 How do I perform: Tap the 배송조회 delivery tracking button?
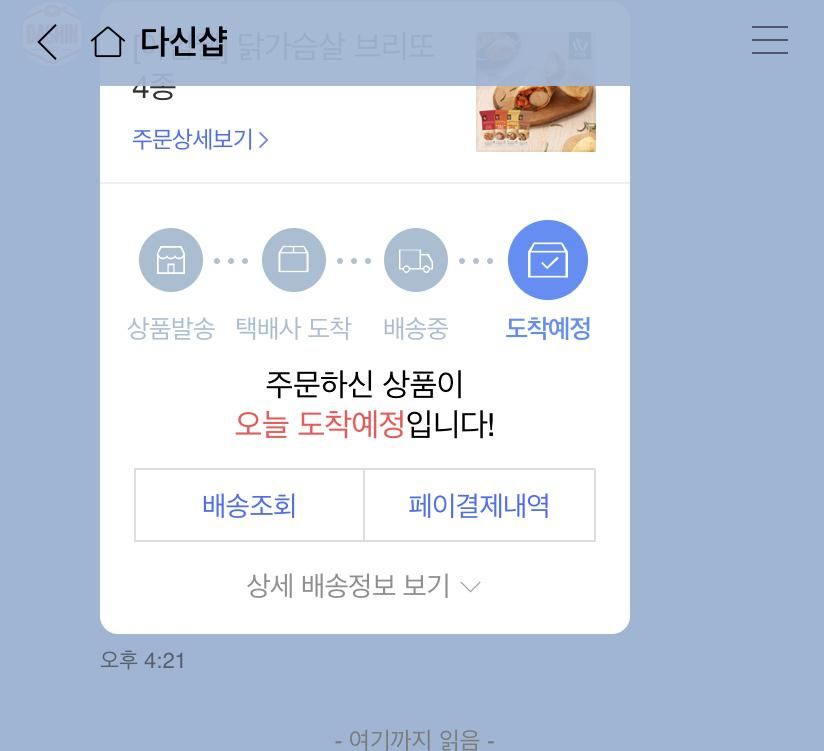(x=249, y=505)
